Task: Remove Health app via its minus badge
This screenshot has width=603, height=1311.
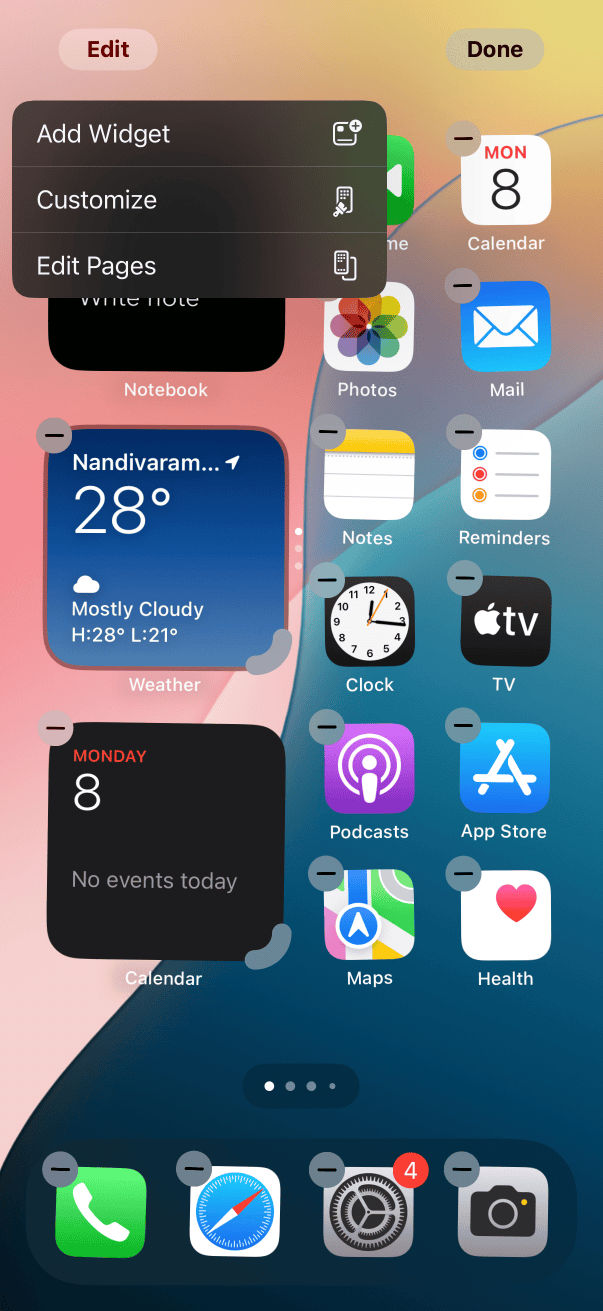Action: point(463,873)
